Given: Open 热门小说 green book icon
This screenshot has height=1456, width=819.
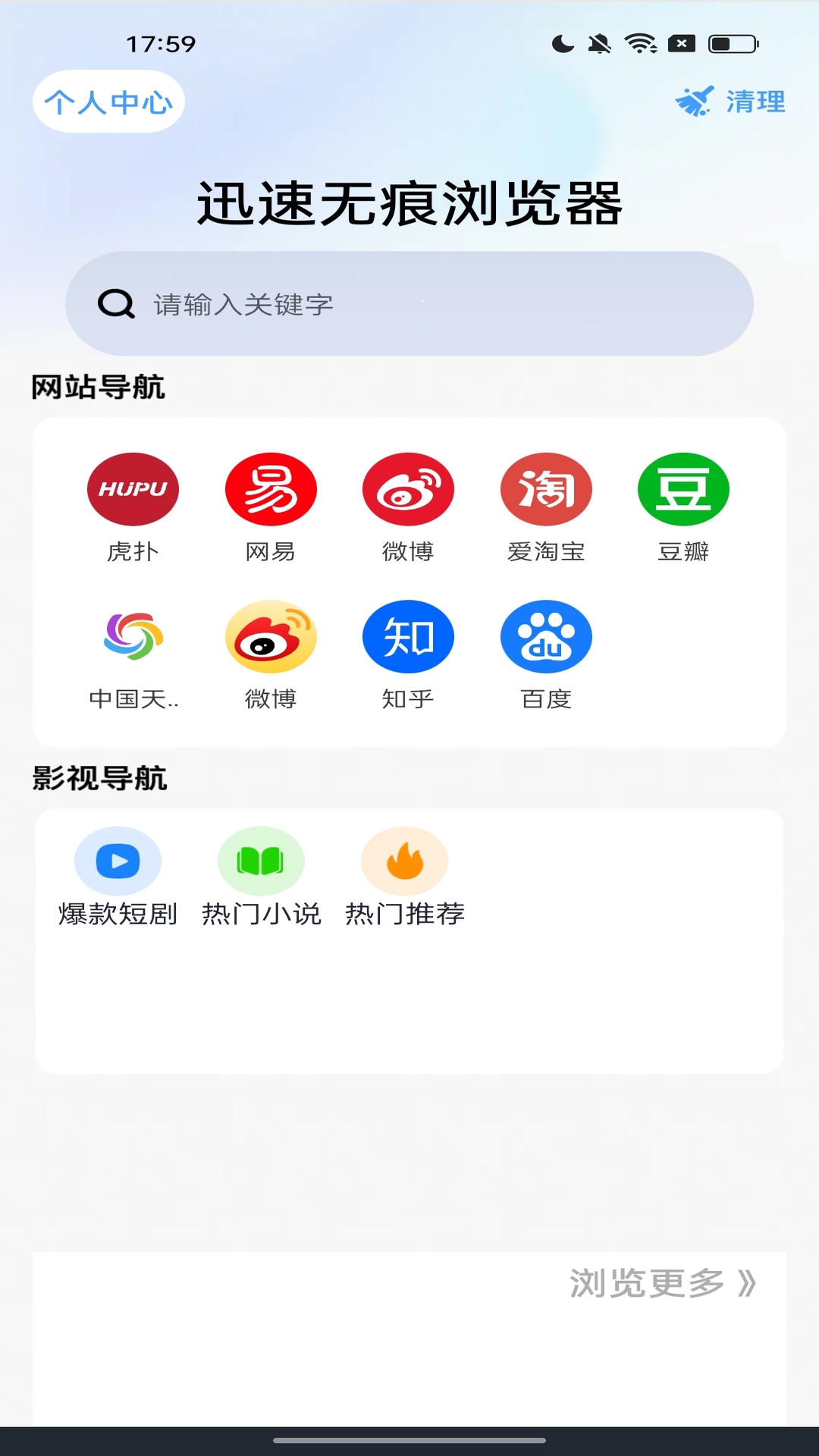Looking at the screenshot, I should [x=261, y=861].
